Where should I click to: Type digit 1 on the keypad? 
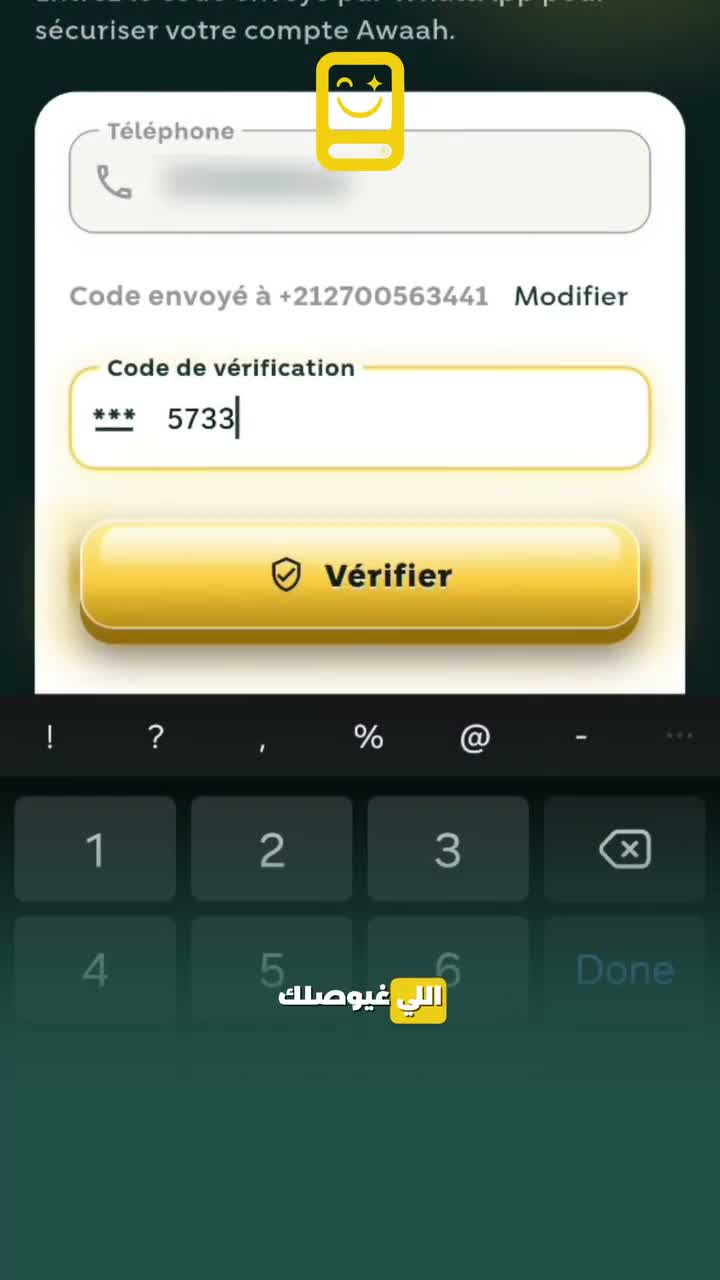click(95, 850)
